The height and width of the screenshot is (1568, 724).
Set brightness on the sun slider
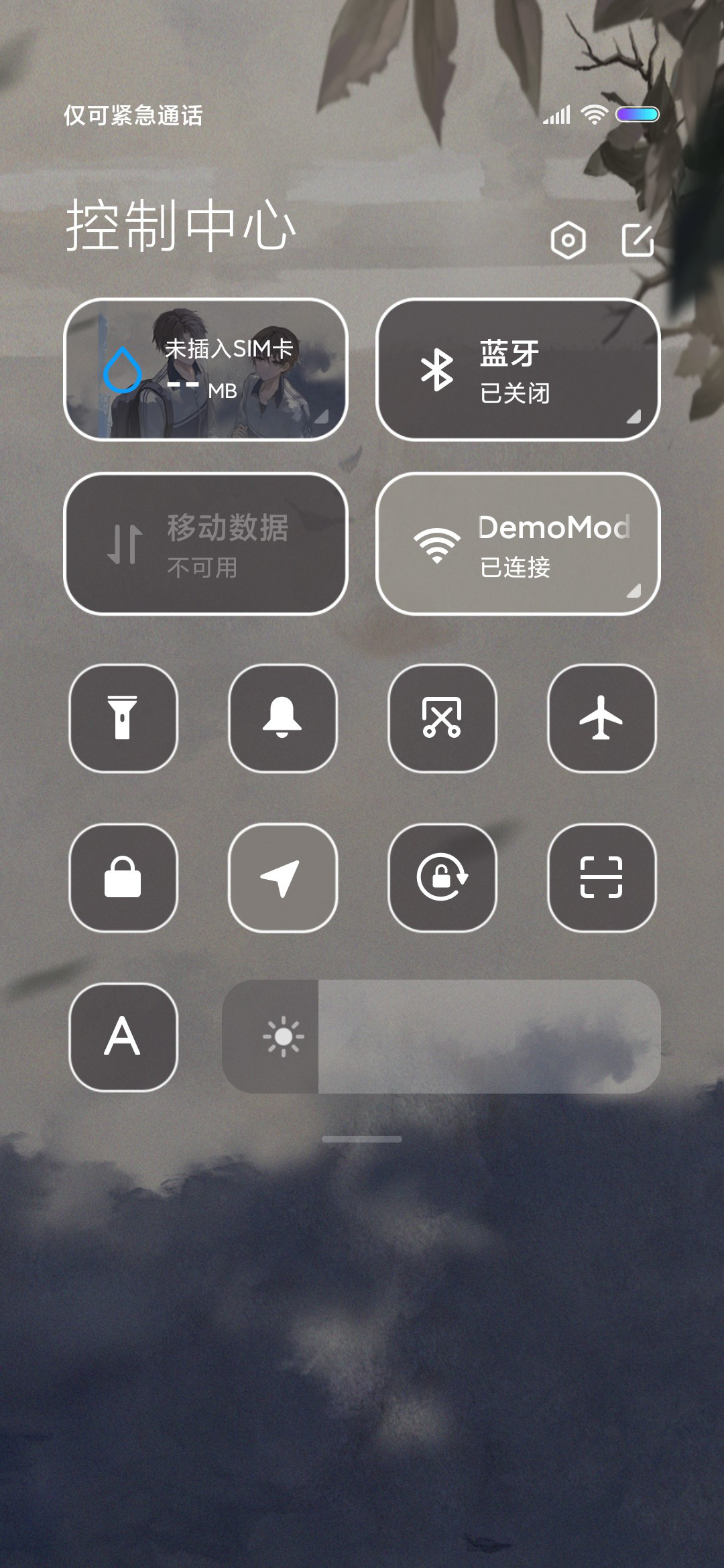tap(441, 1037)
